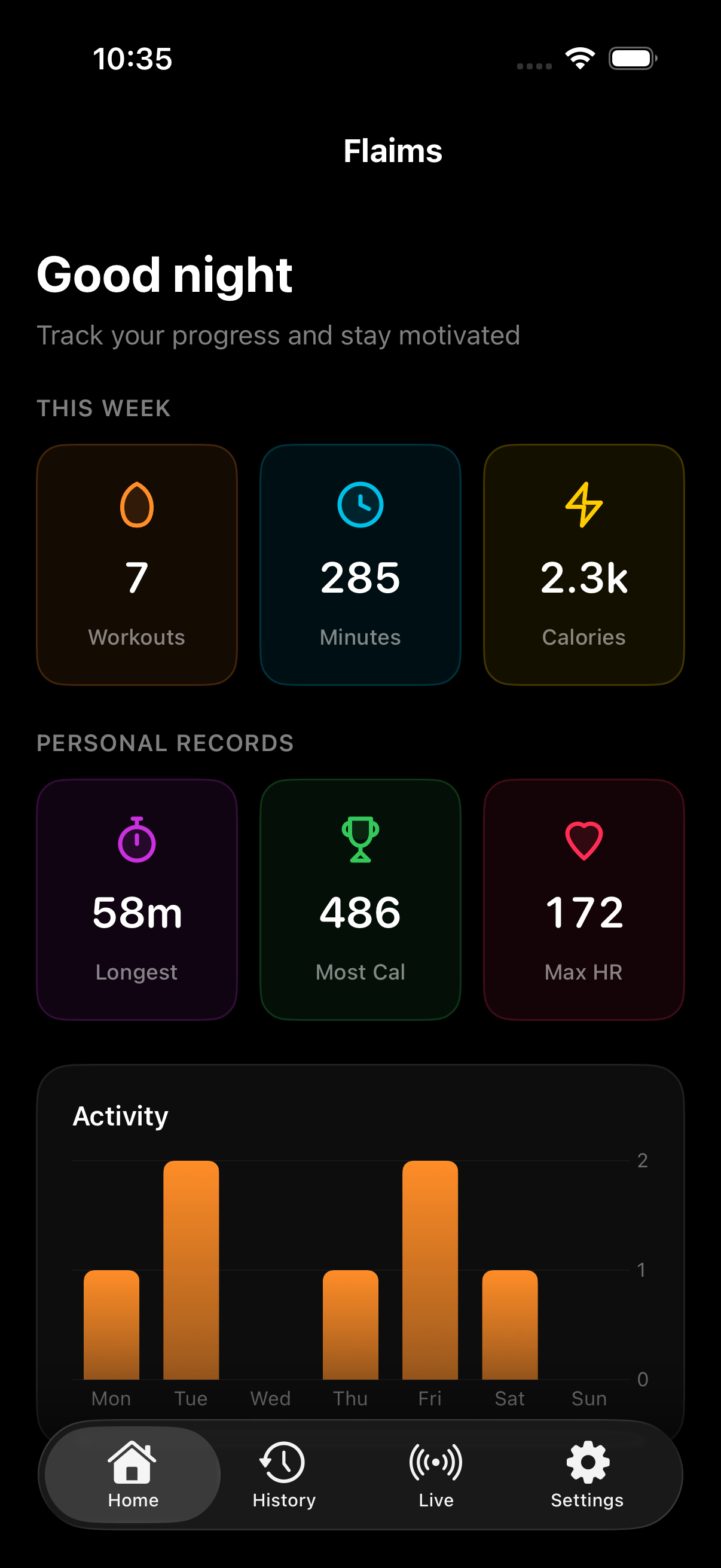Select the 285 Minutes card
The width and height of the screenshot is (721, 1568).
(360, 565)
